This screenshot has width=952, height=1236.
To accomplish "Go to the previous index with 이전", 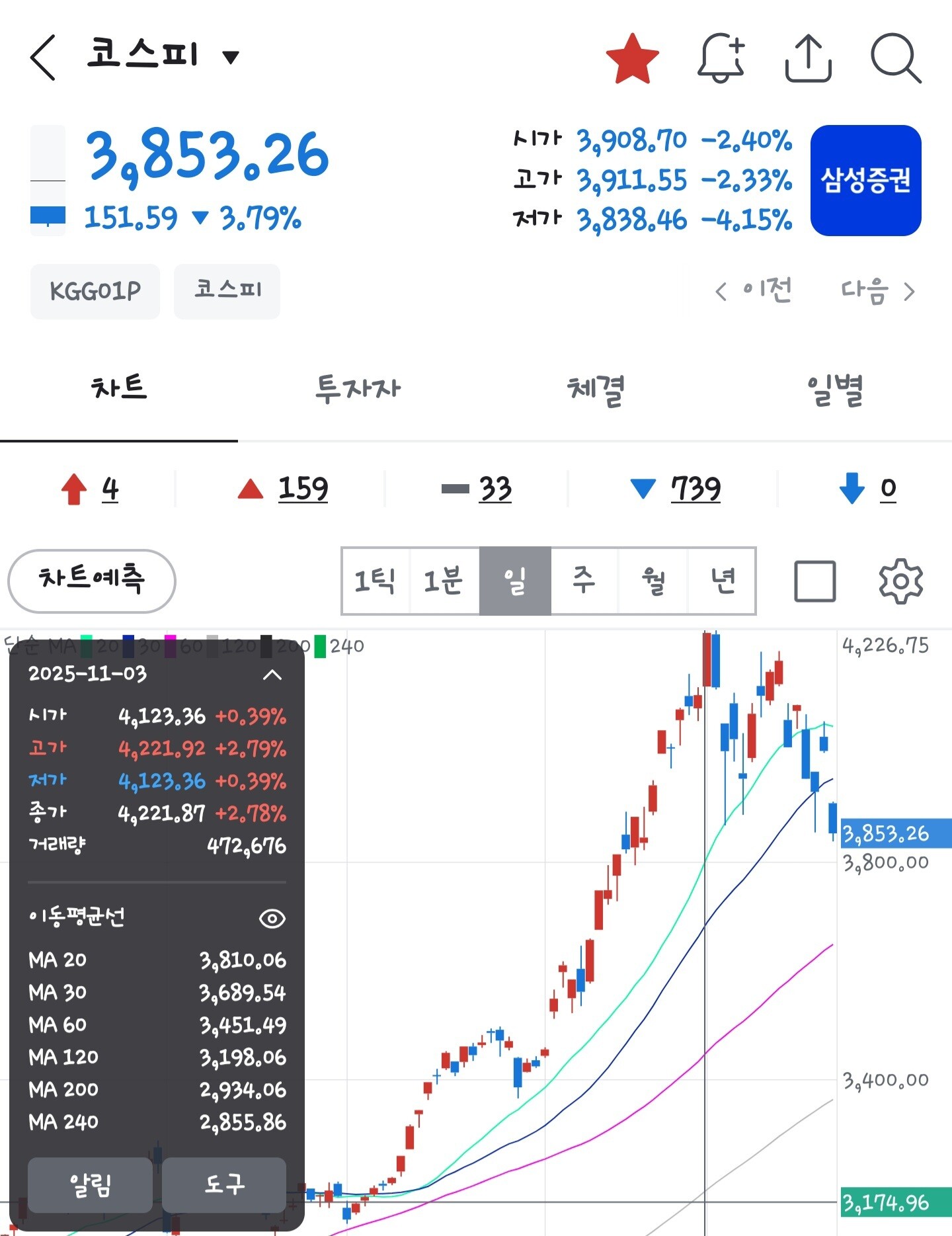I will pyautogui.click(x=754, y=291).
